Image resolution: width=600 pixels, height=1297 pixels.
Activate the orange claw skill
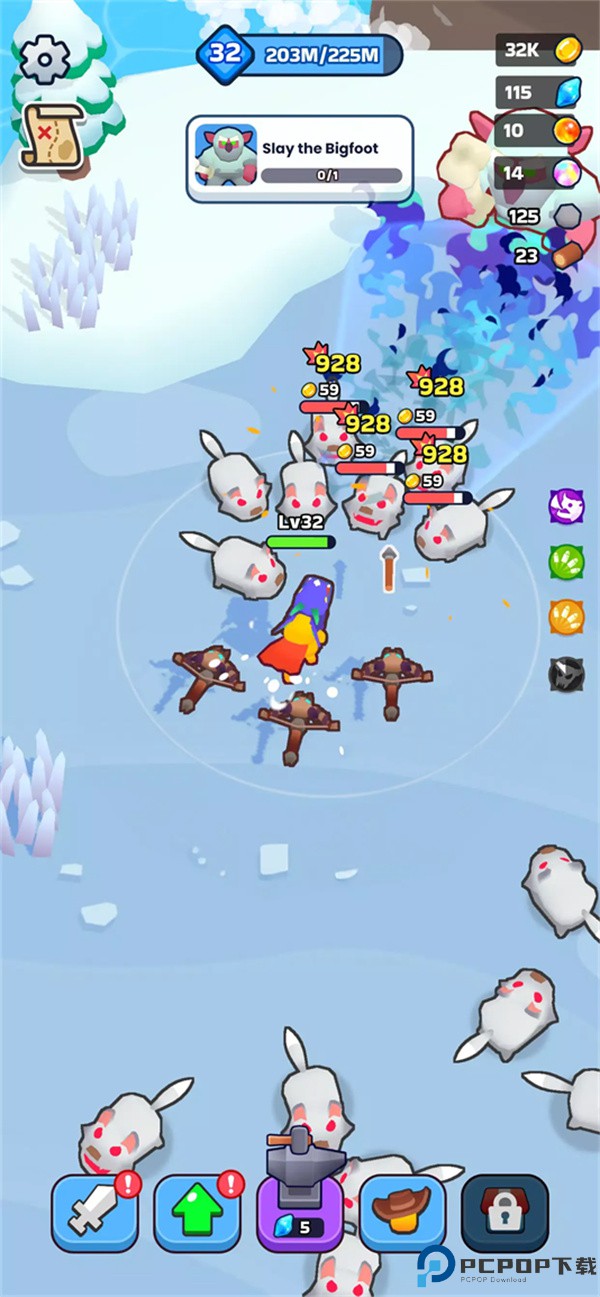(x=566, y=617)
